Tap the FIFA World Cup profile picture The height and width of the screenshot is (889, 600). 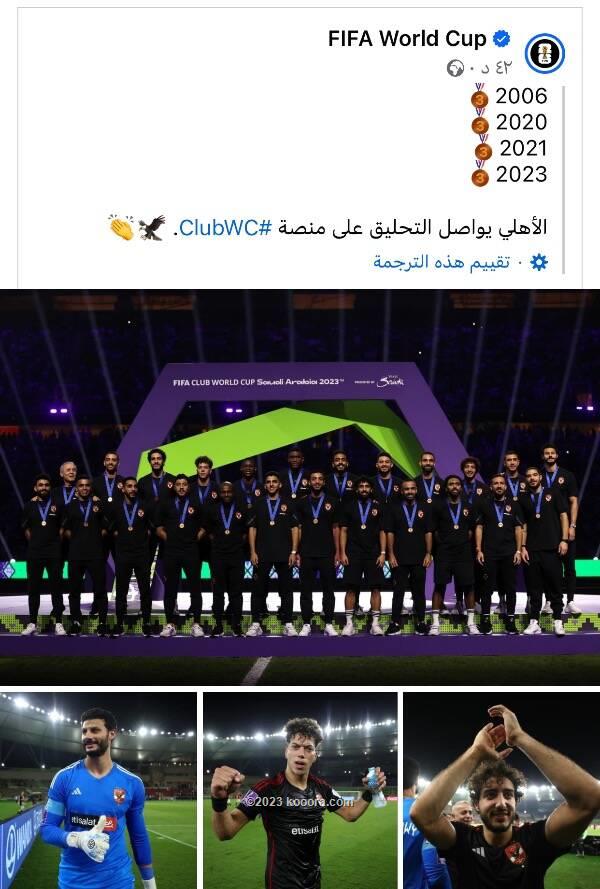click(x=544, y=53)
